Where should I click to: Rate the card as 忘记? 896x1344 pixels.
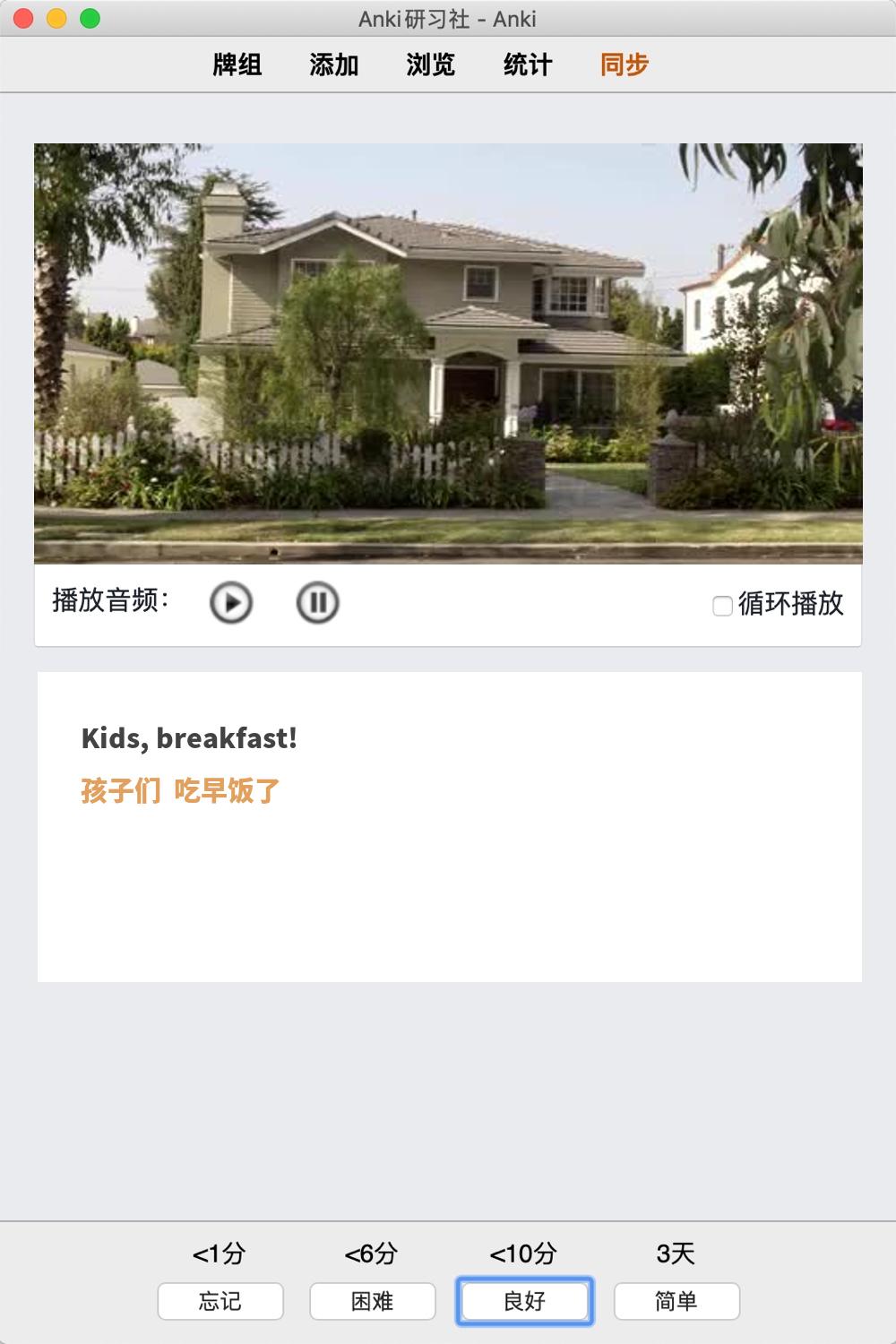click(220, 1301)
